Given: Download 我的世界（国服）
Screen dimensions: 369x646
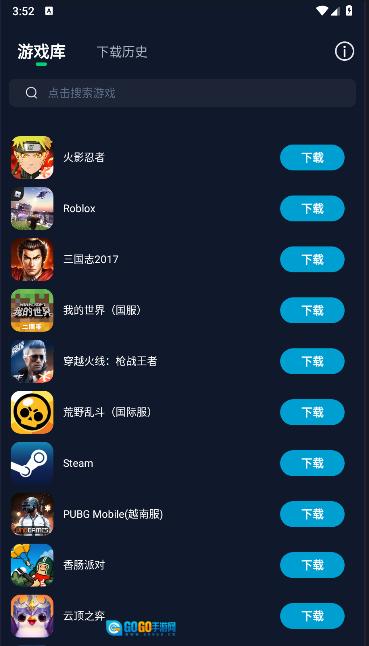Looking at the screenshot, I should click(312, 310).
